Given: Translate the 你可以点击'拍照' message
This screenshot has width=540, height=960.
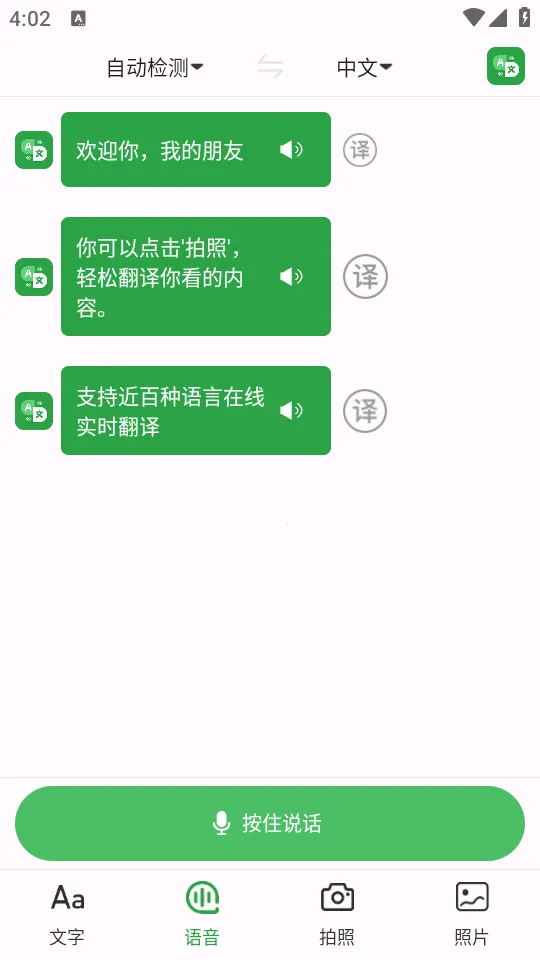Looking at the screenshot, I should click(x=365, y=277).
